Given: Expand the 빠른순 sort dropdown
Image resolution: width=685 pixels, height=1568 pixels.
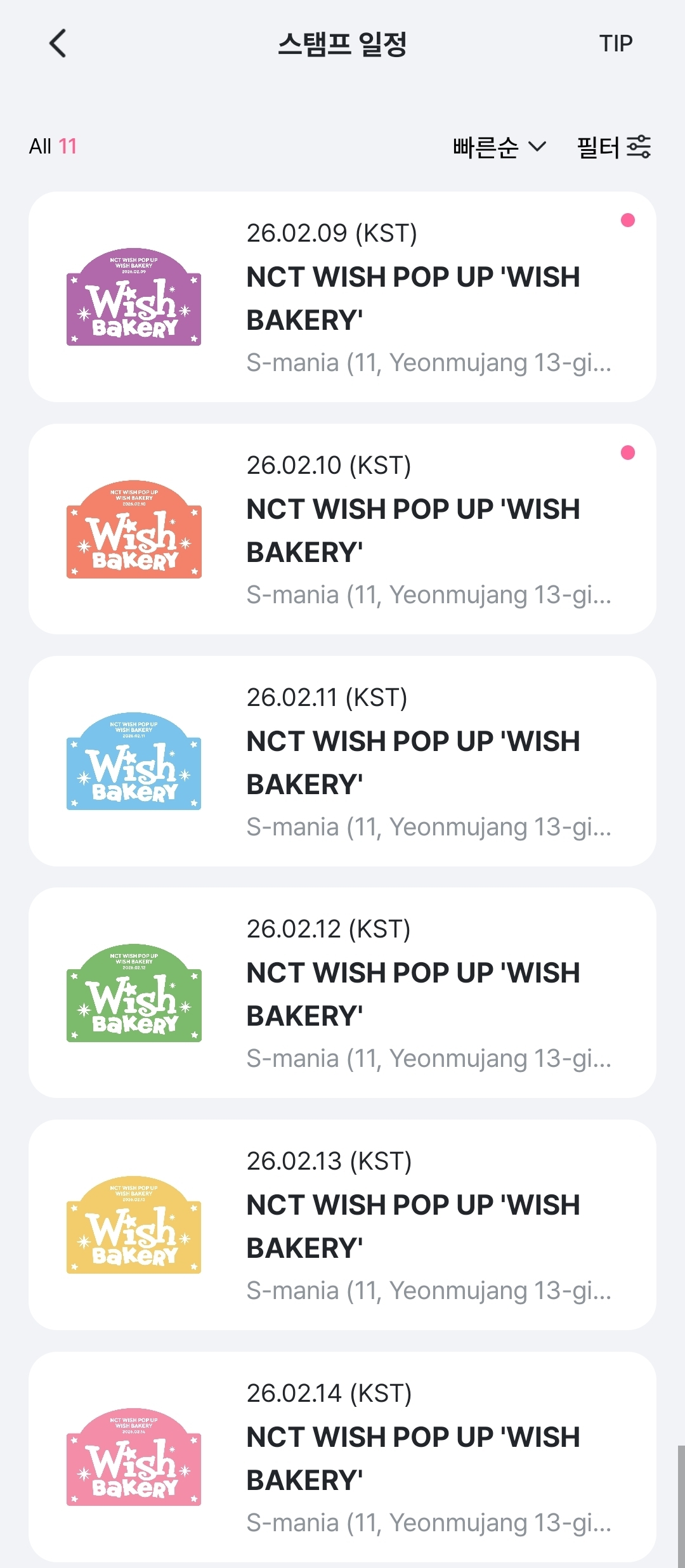Looking at the screenshot, I should tap(499, 147).
